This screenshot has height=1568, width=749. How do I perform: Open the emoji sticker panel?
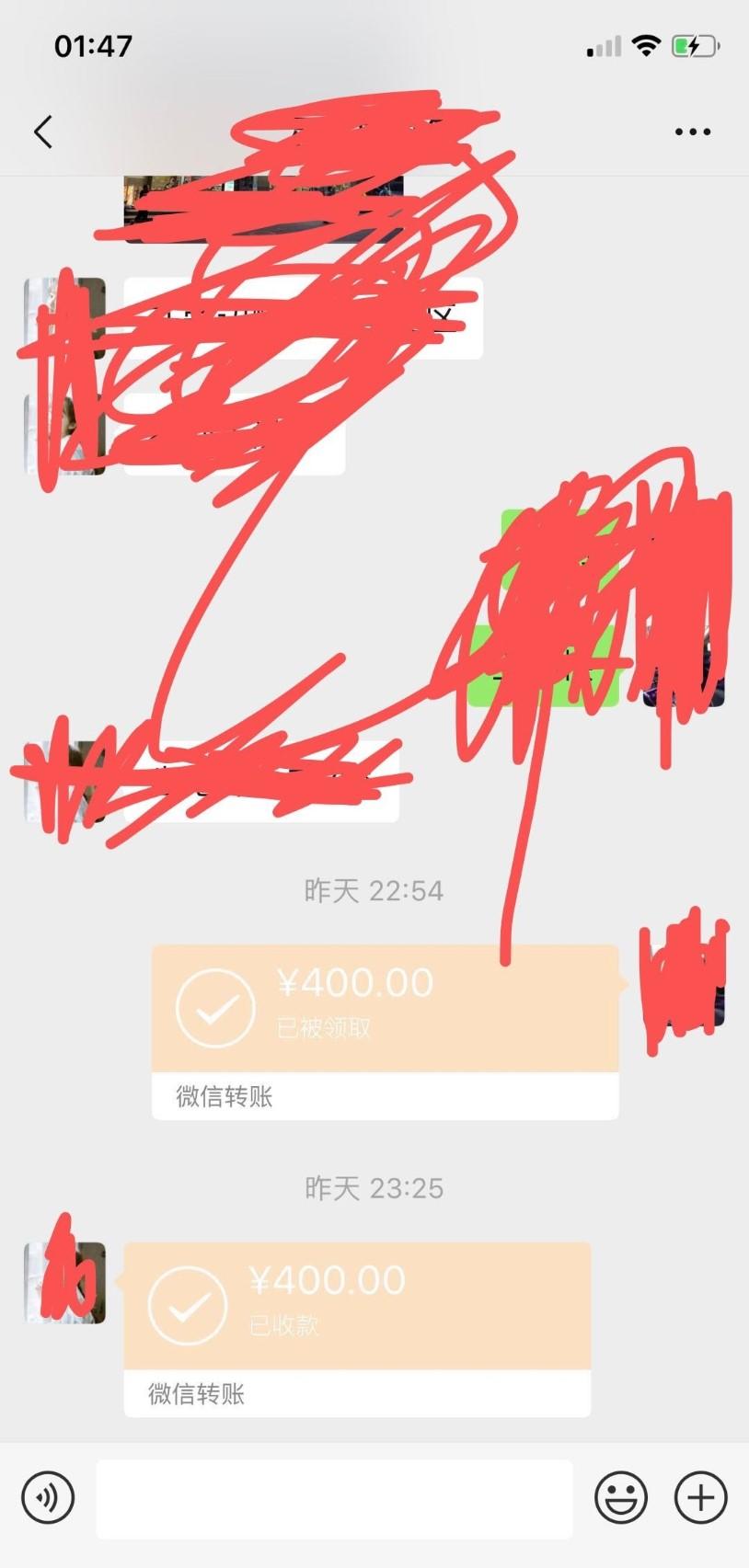point(621,1497)
